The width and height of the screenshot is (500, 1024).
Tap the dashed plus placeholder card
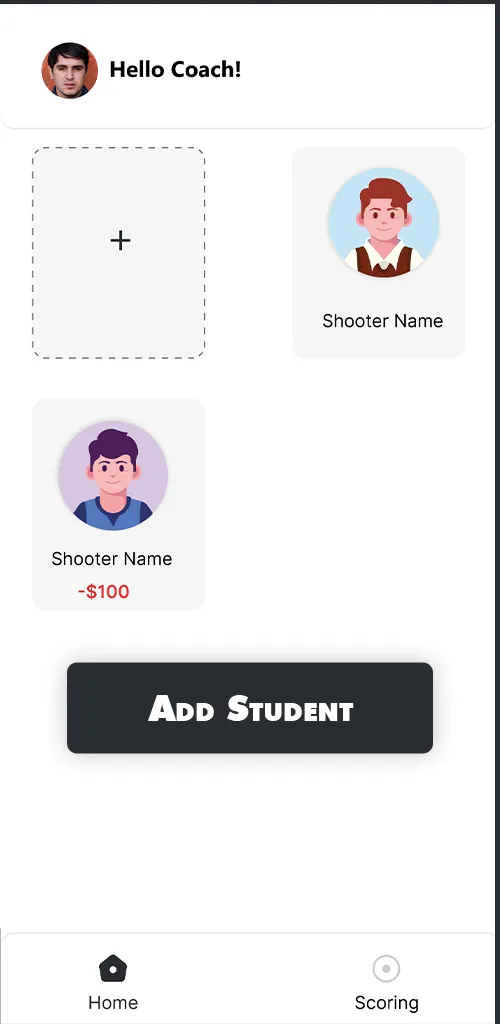[119, 253]
